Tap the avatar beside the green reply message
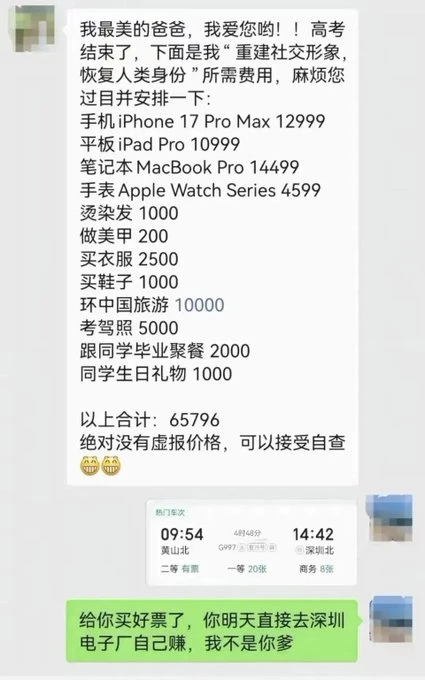 [390, 619]
